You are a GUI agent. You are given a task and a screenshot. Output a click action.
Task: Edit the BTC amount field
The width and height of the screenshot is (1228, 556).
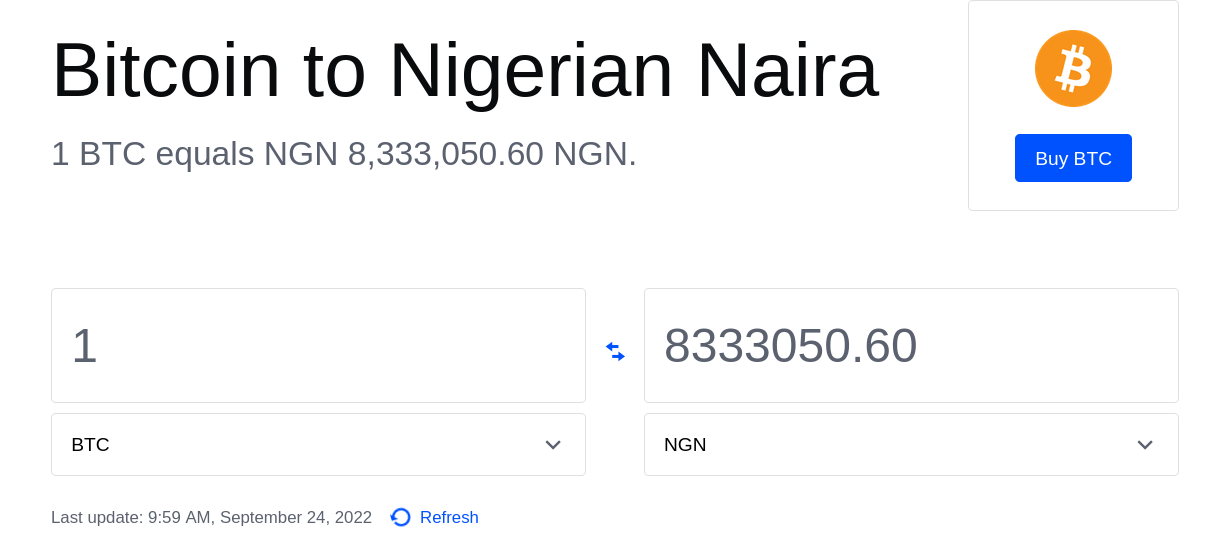[318, 346]
